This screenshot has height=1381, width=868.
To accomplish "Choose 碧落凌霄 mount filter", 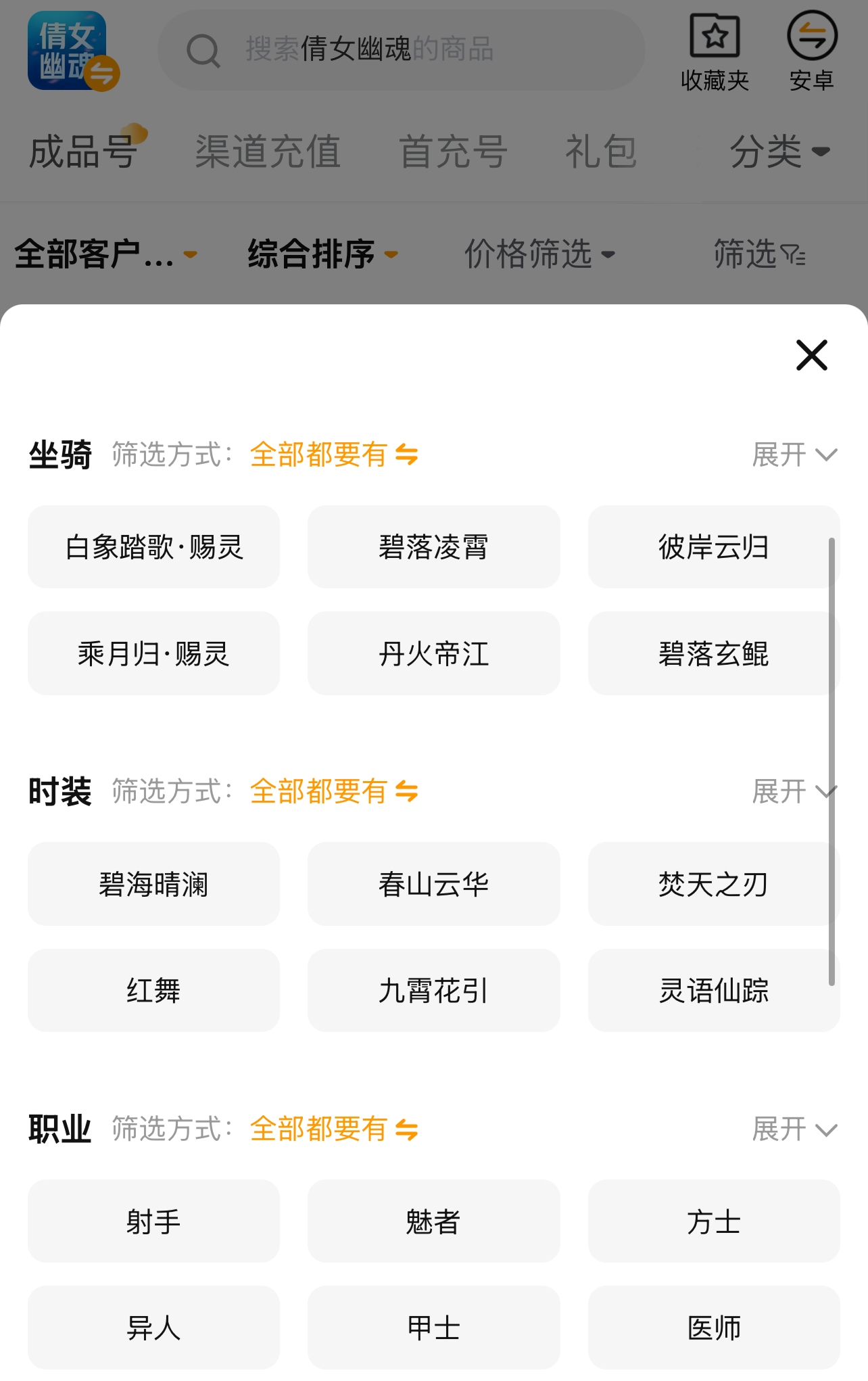I will coord(433,547).
